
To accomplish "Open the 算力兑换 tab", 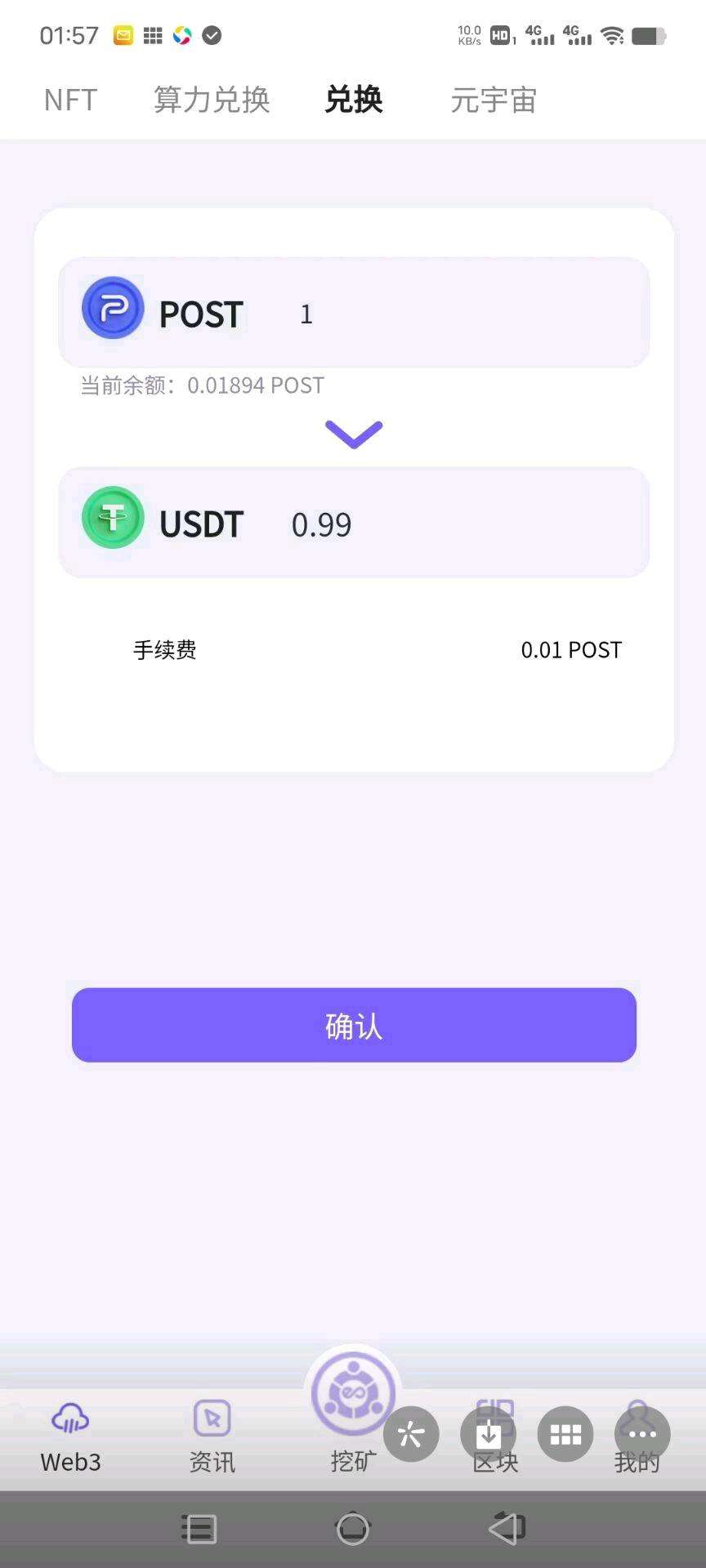I will point(212,100).
